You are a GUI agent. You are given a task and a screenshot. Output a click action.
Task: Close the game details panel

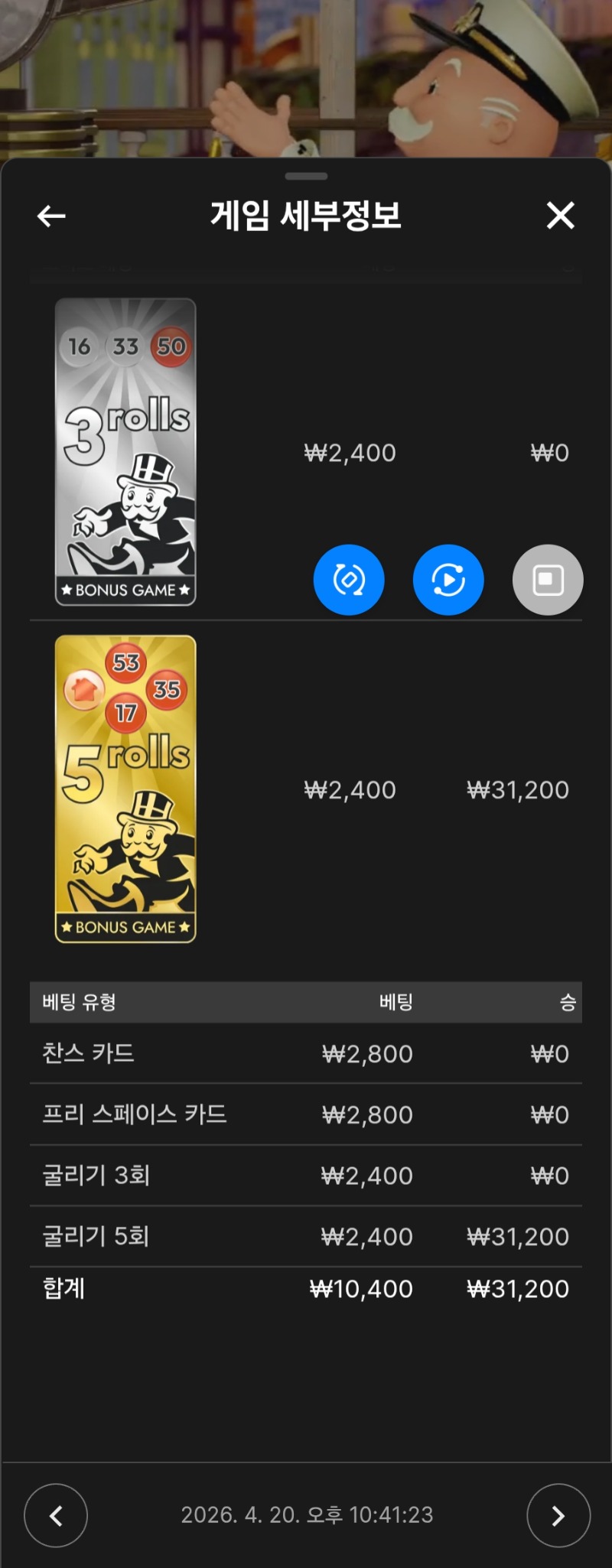point(560,216)
